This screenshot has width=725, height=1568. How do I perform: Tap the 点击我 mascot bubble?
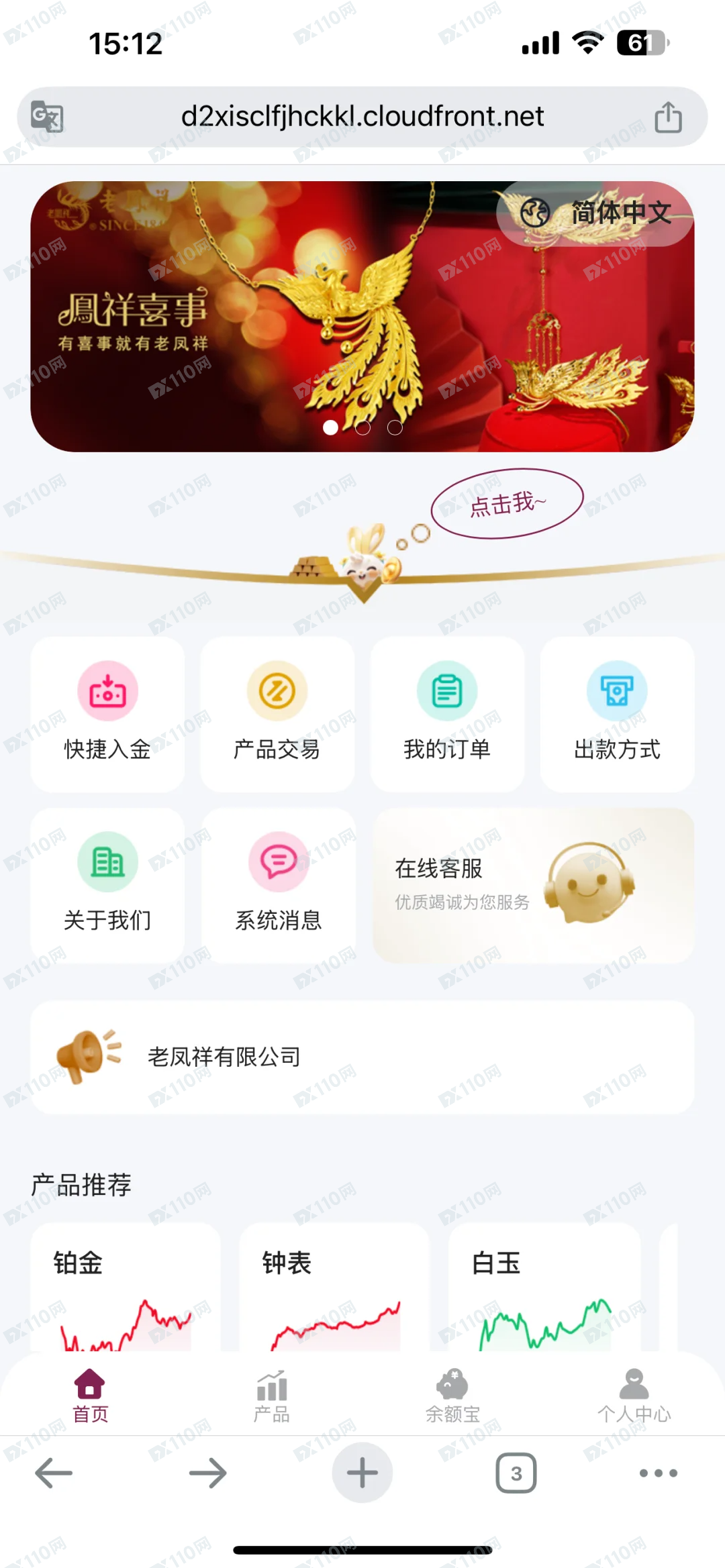click(x=507, y=503)
